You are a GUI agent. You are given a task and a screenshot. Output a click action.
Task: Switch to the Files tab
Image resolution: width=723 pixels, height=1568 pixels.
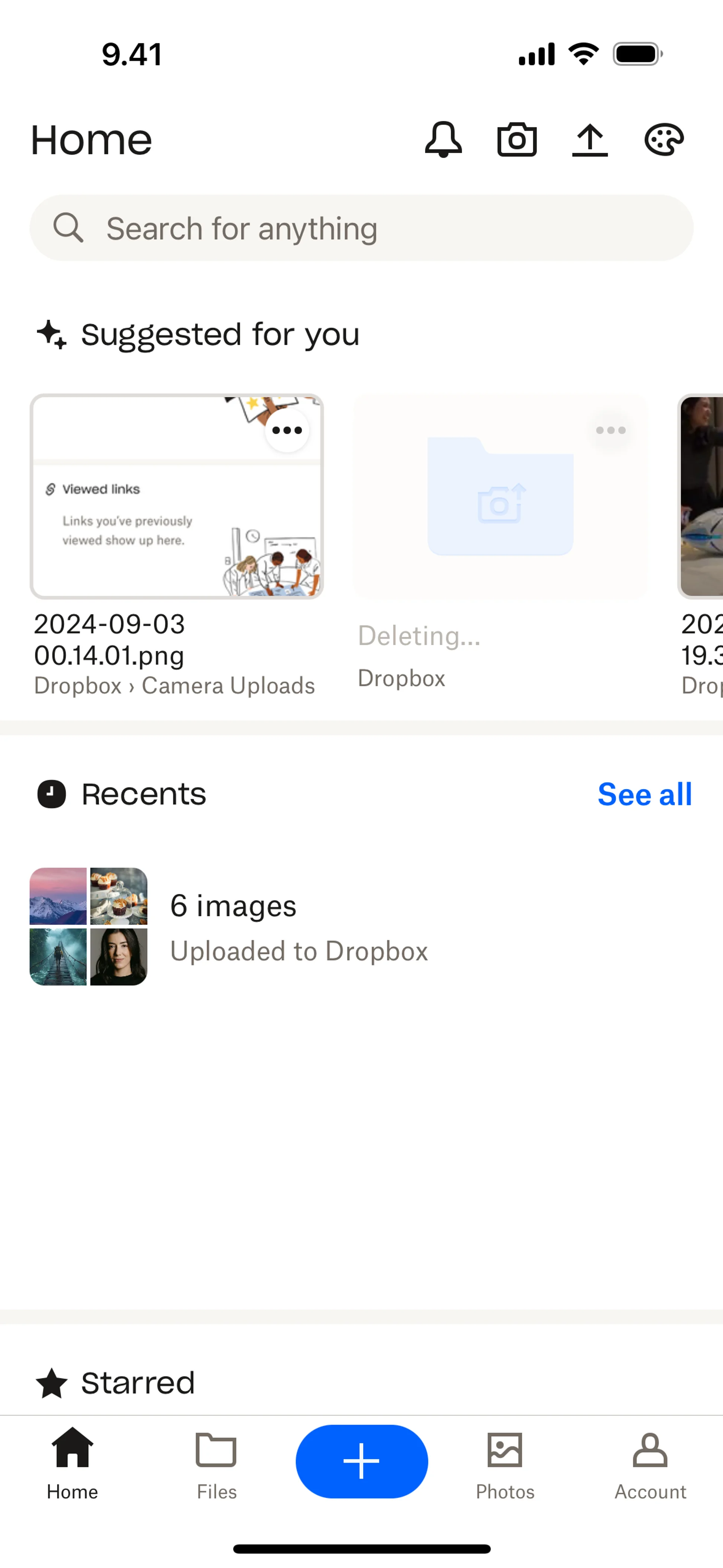point(216,1464)
